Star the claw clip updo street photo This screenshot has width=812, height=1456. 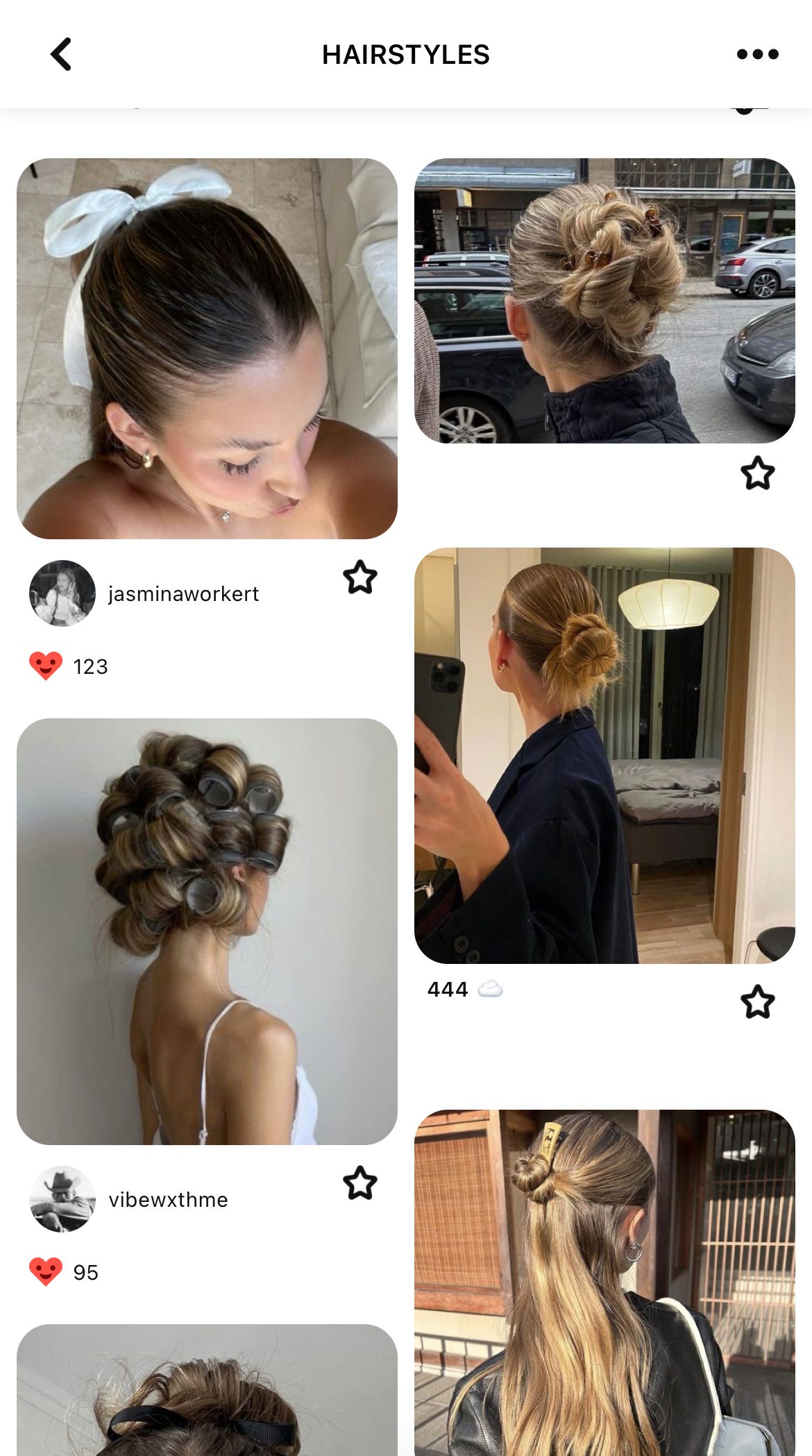pyautogui.click(x=757, y=473)
